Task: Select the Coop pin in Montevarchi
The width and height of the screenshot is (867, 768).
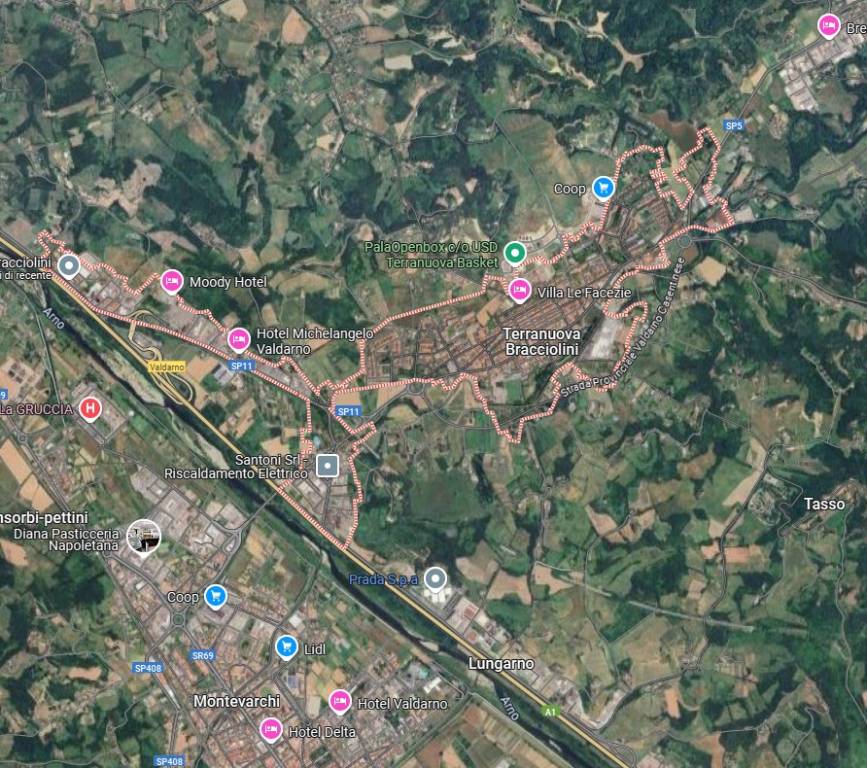Action: pos(214,597)
